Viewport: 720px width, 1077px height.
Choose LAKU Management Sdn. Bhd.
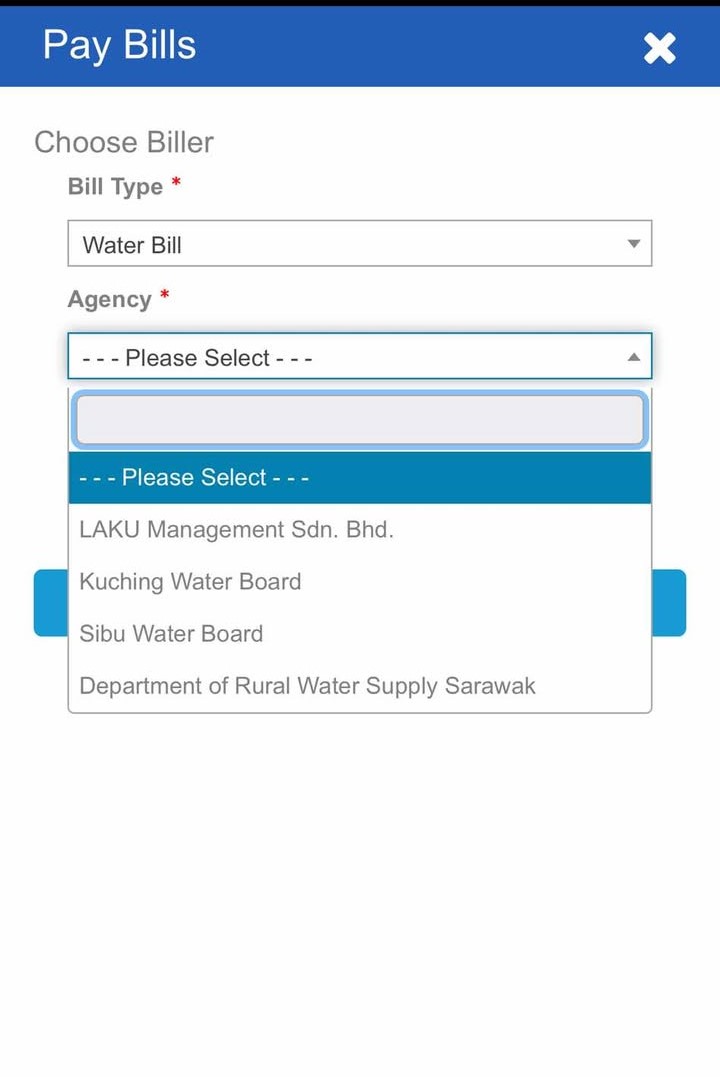click(x=237, y=530)
